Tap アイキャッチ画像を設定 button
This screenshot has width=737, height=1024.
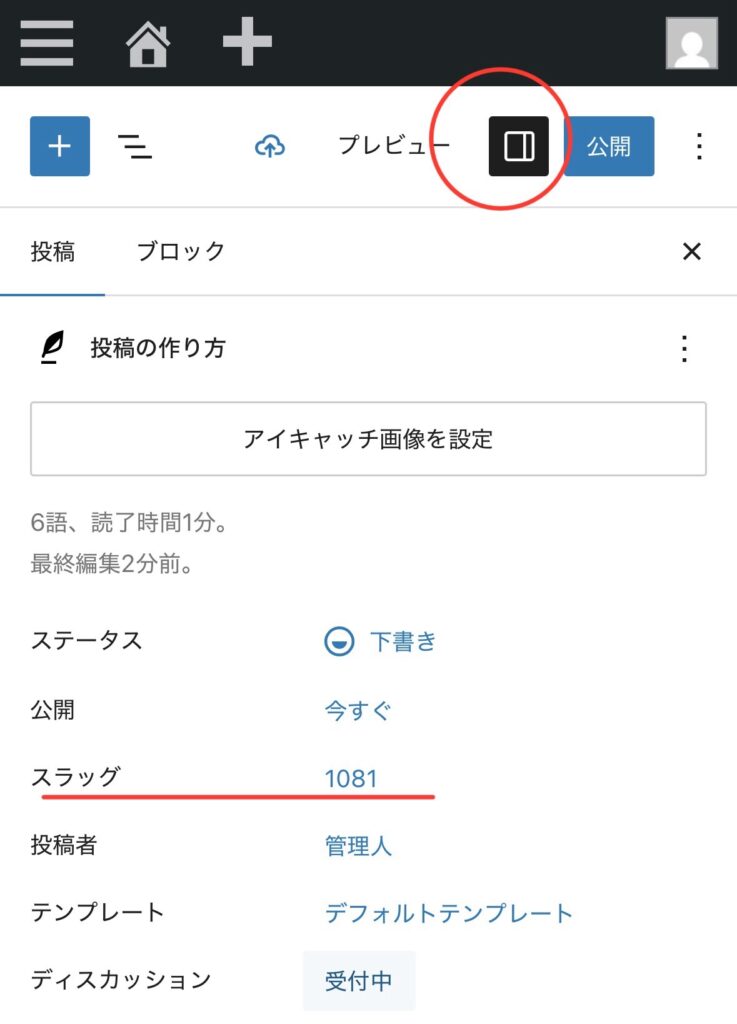coord(368,439)
